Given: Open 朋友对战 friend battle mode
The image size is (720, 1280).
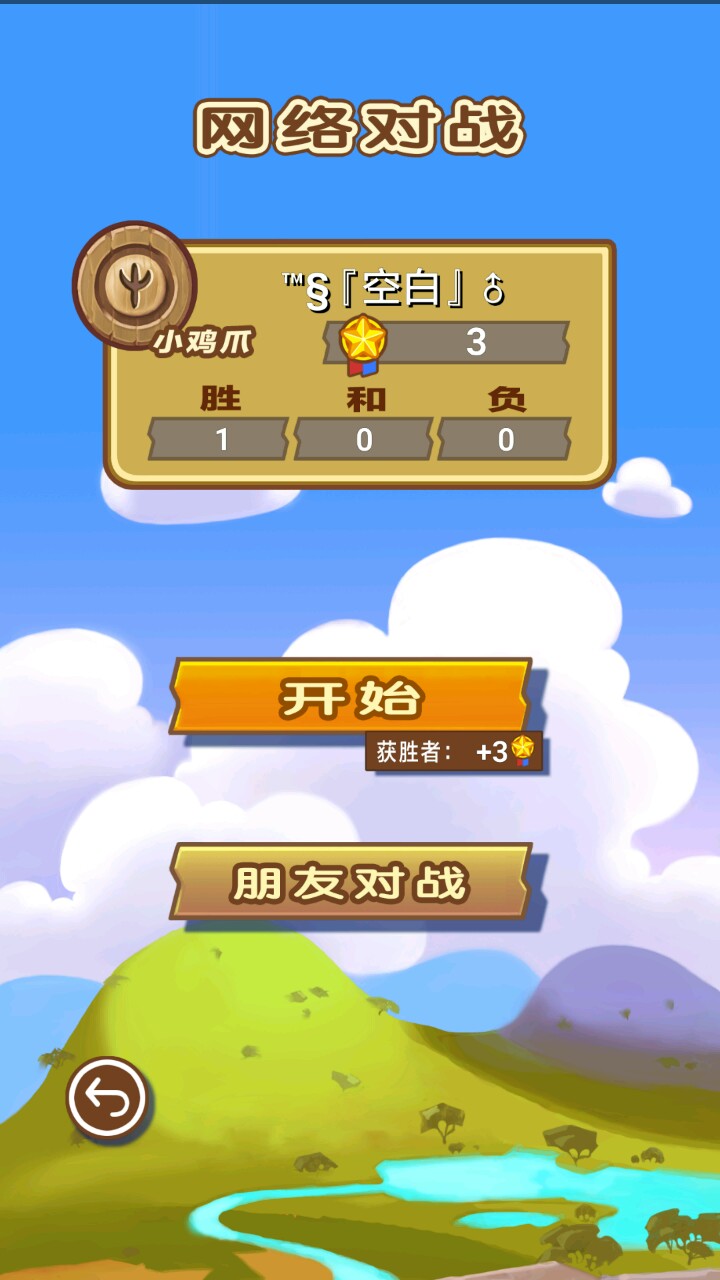Looking at the screenshot, I should [x=350, y=882].
